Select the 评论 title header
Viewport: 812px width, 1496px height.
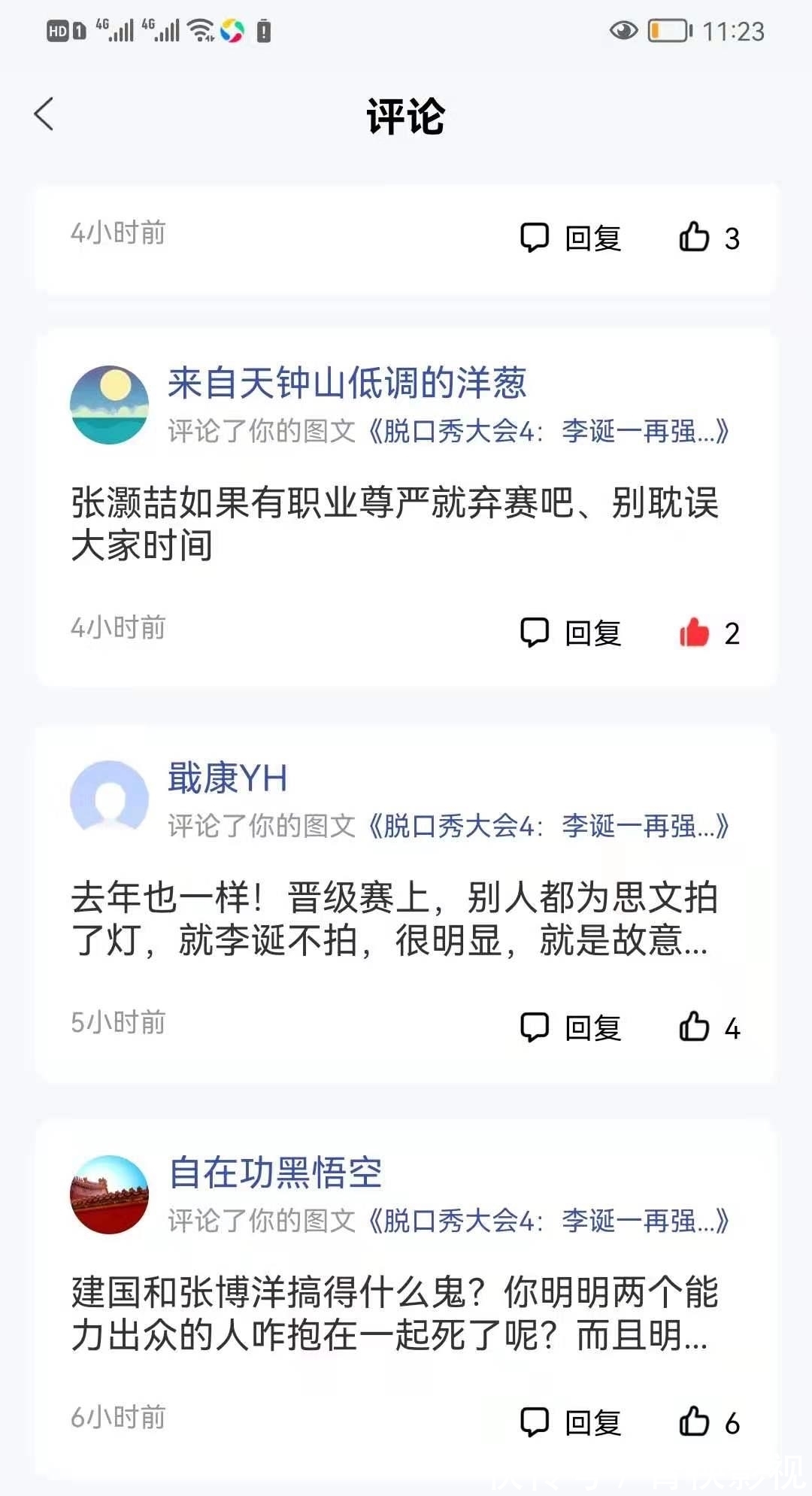coord(406,114)
